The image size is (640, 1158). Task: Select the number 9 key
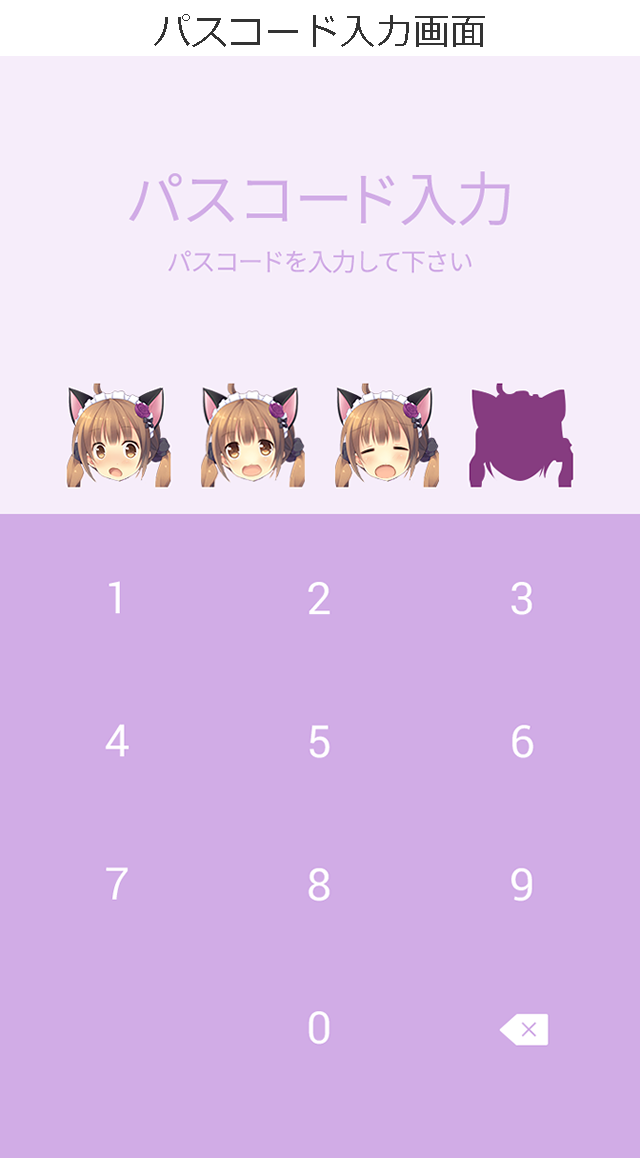(522, 884)
